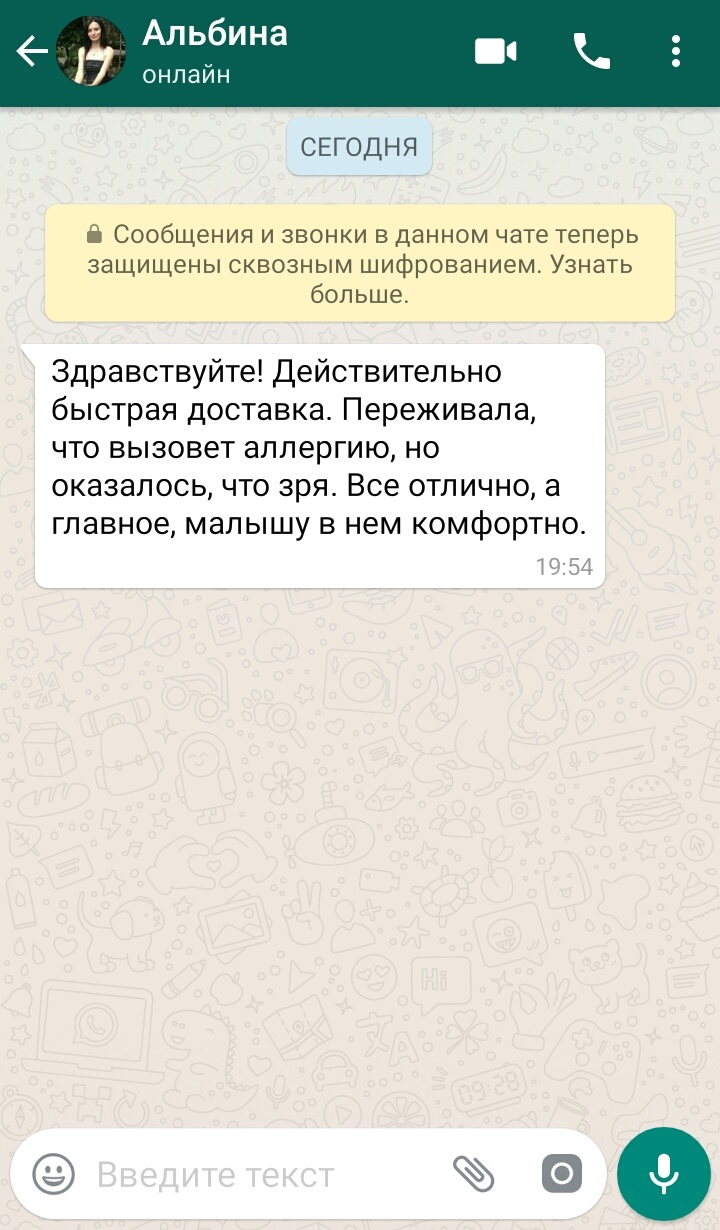Attach a file with the paperclip
The image size is (720, 1230).
(x=474, y=1174)
